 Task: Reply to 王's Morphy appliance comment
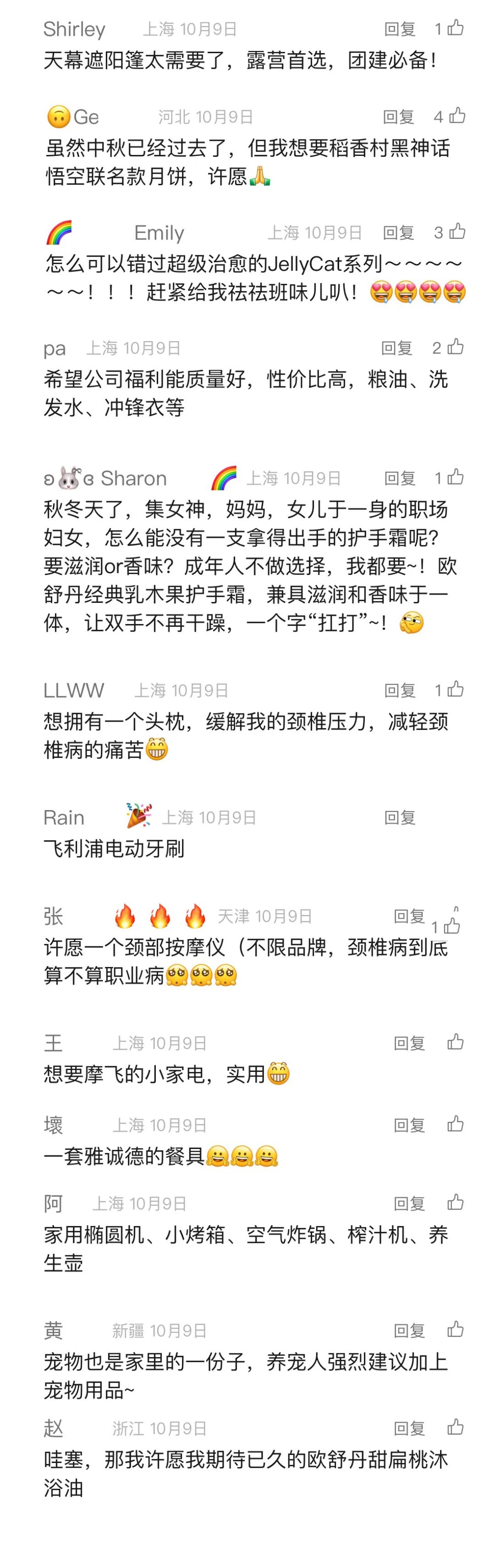(x=408, y=1043)
